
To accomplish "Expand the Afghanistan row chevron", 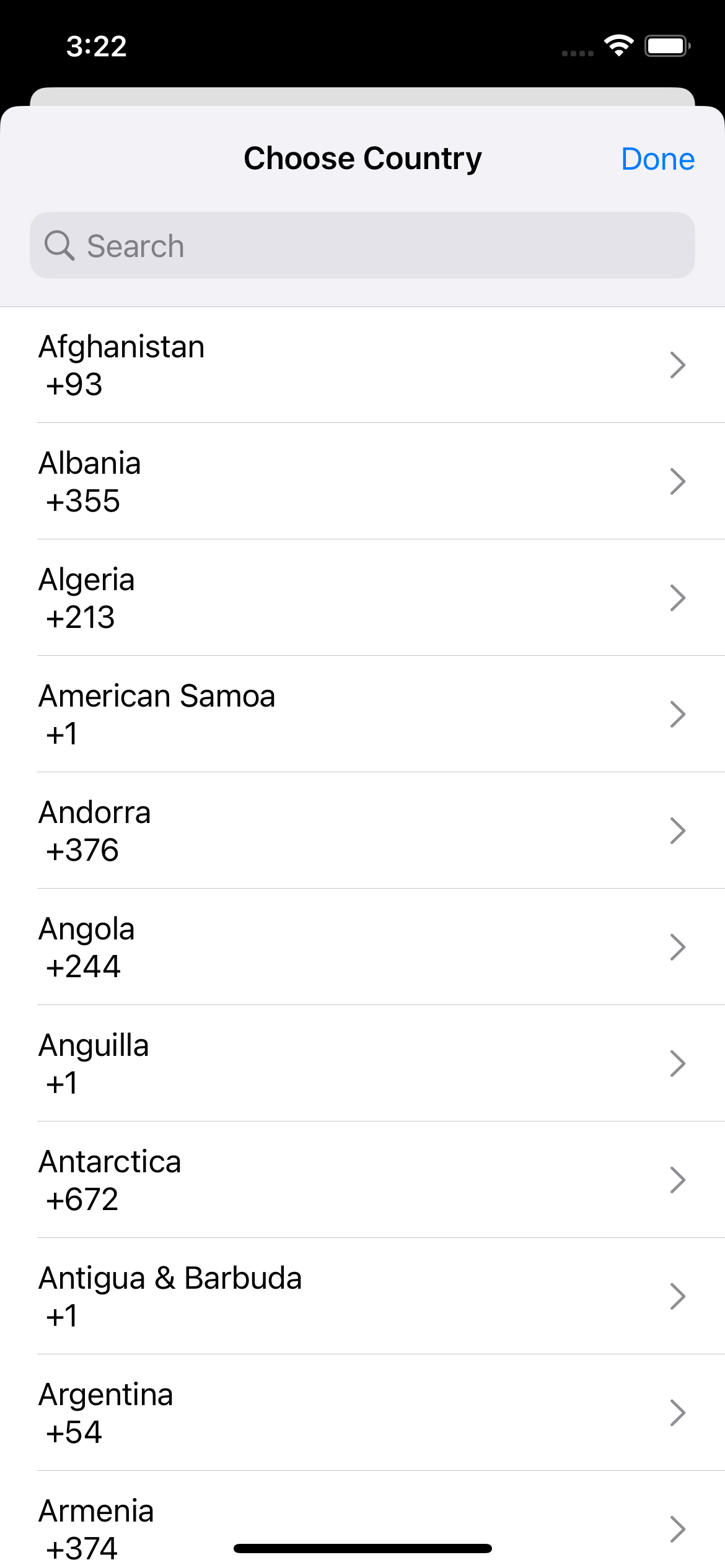I will 679,365.
